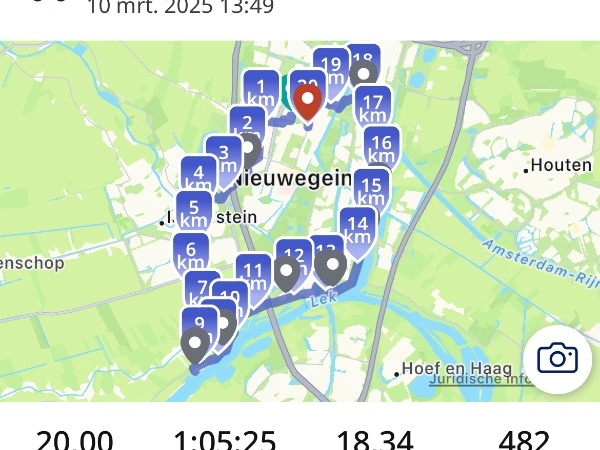The height and width of the screenshot is (450, 600).
Task: Tap the camera button on the map
Action: coord(558,358)
